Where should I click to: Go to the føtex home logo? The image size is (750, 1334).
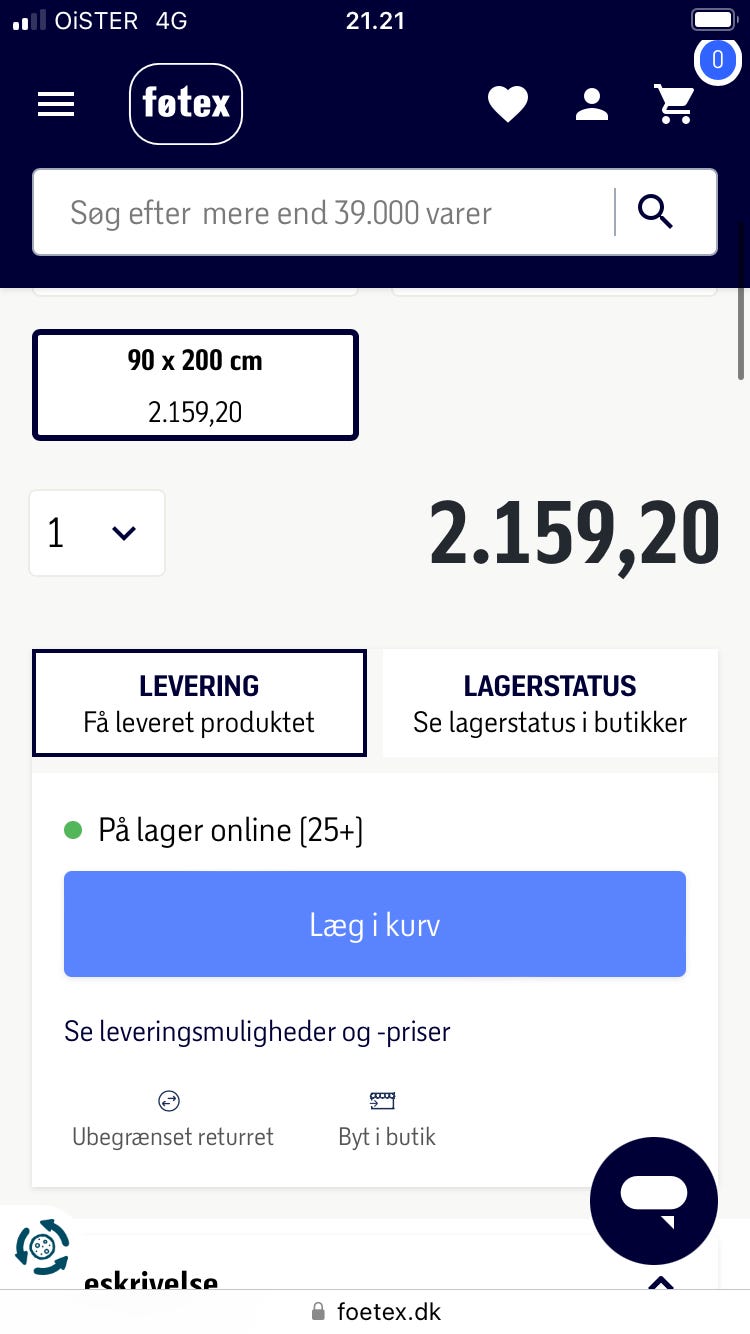coord(186,104)
